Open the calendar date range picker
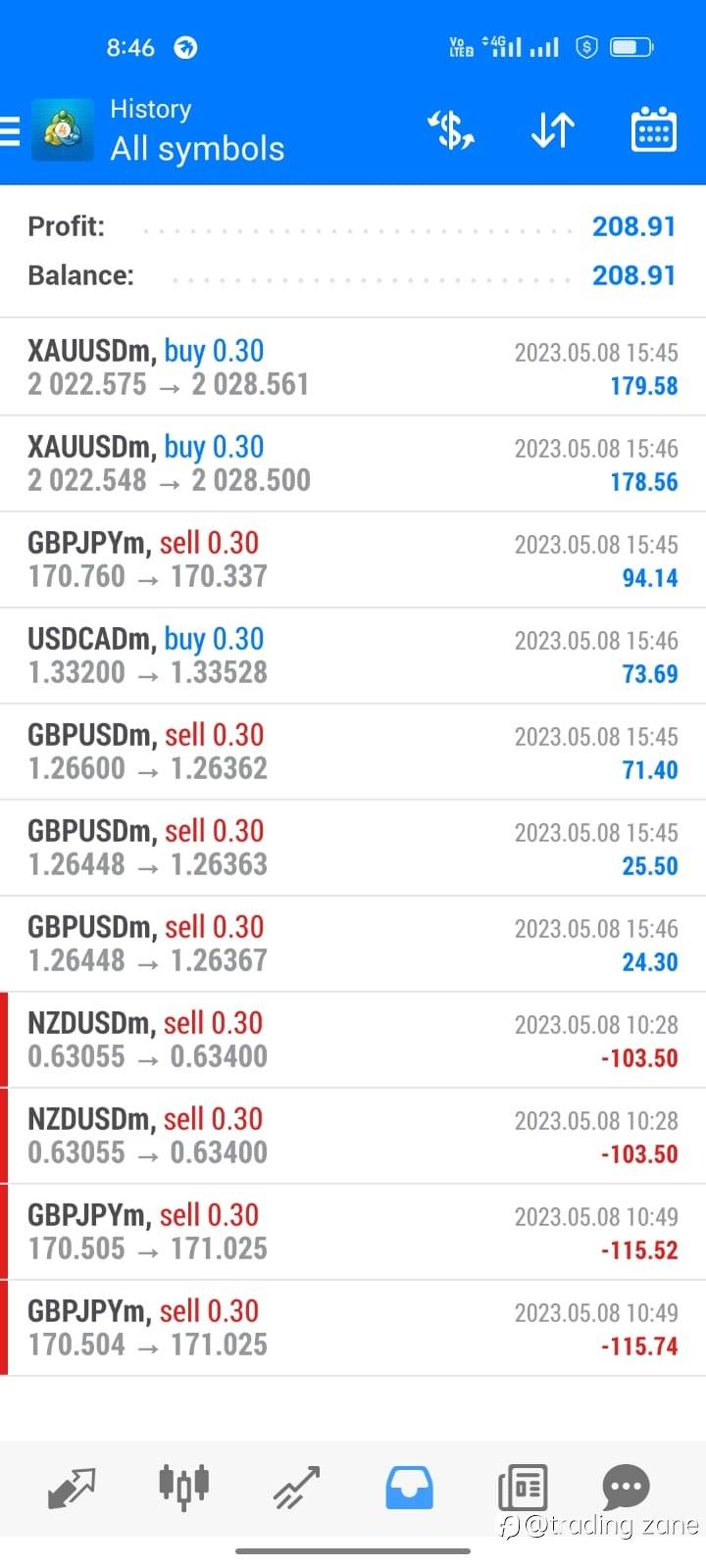Image resolution: width=706 pixels, height=1568 pixels. [x=653, y=129]
